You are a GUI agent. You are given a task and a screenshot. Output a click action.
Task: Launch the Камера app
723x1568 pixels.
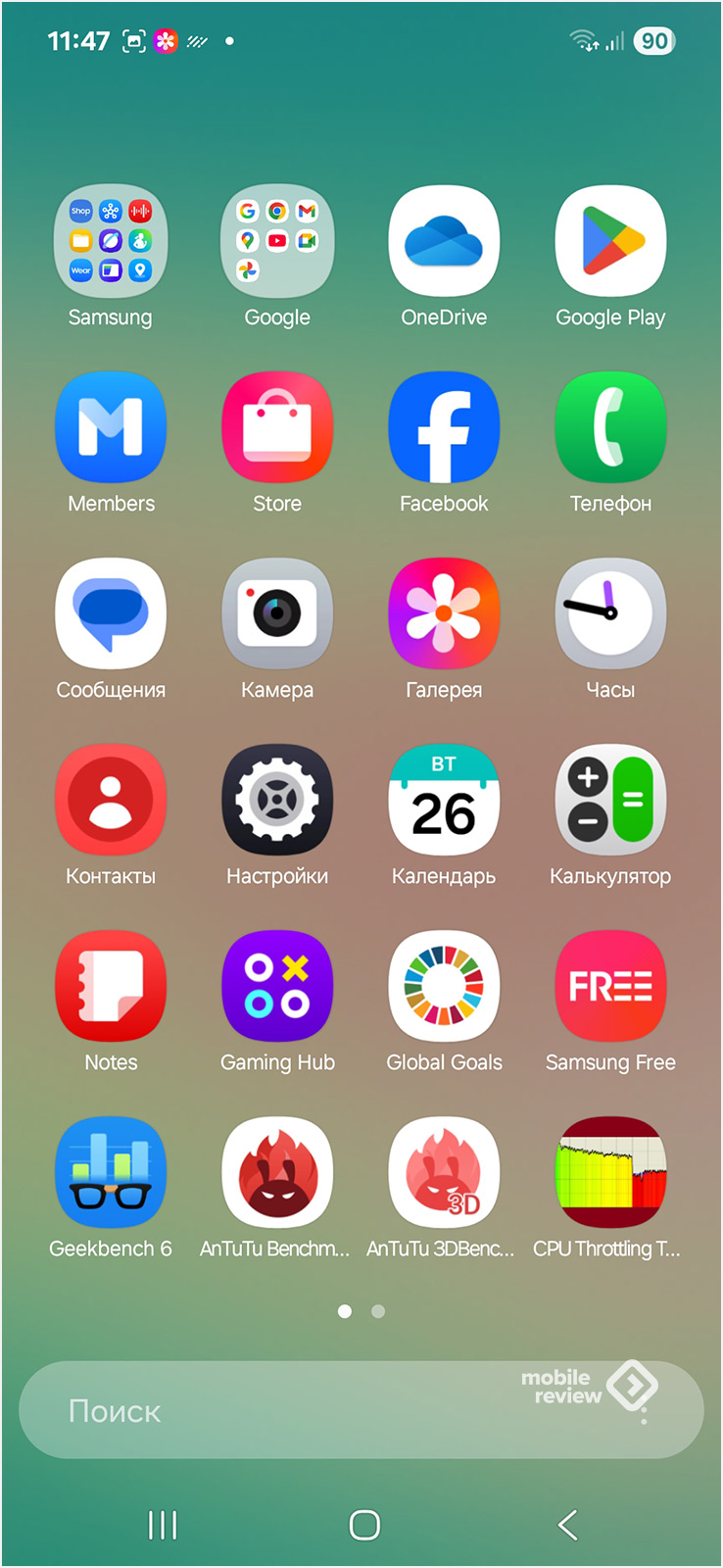point(277,613)
